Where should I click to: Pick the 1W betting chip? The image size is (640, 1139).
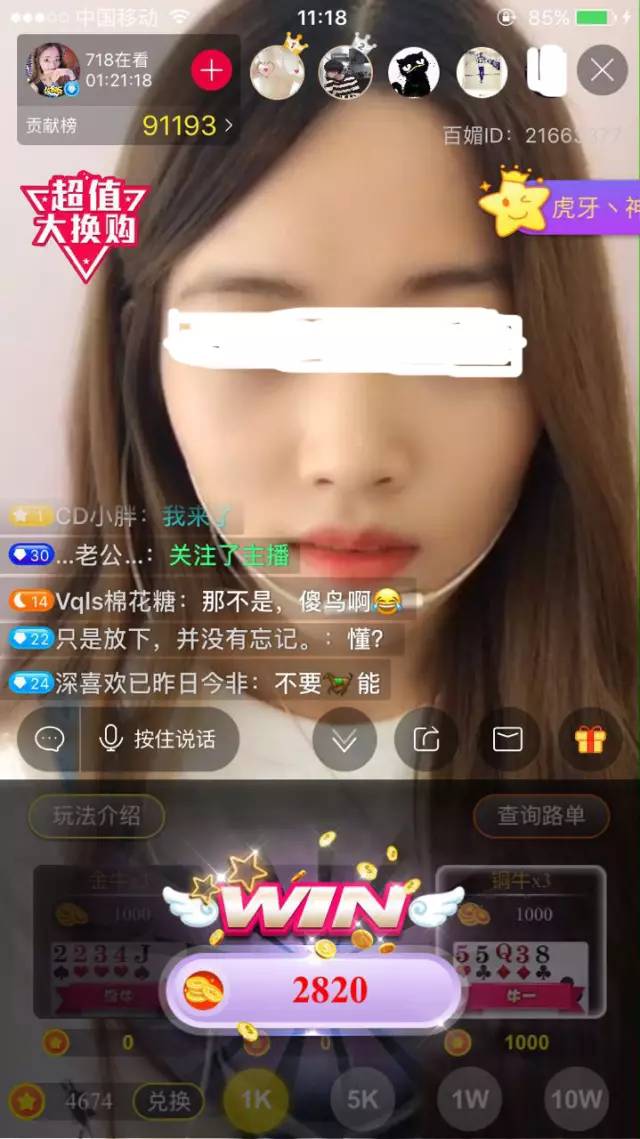tap(469, 1100)
